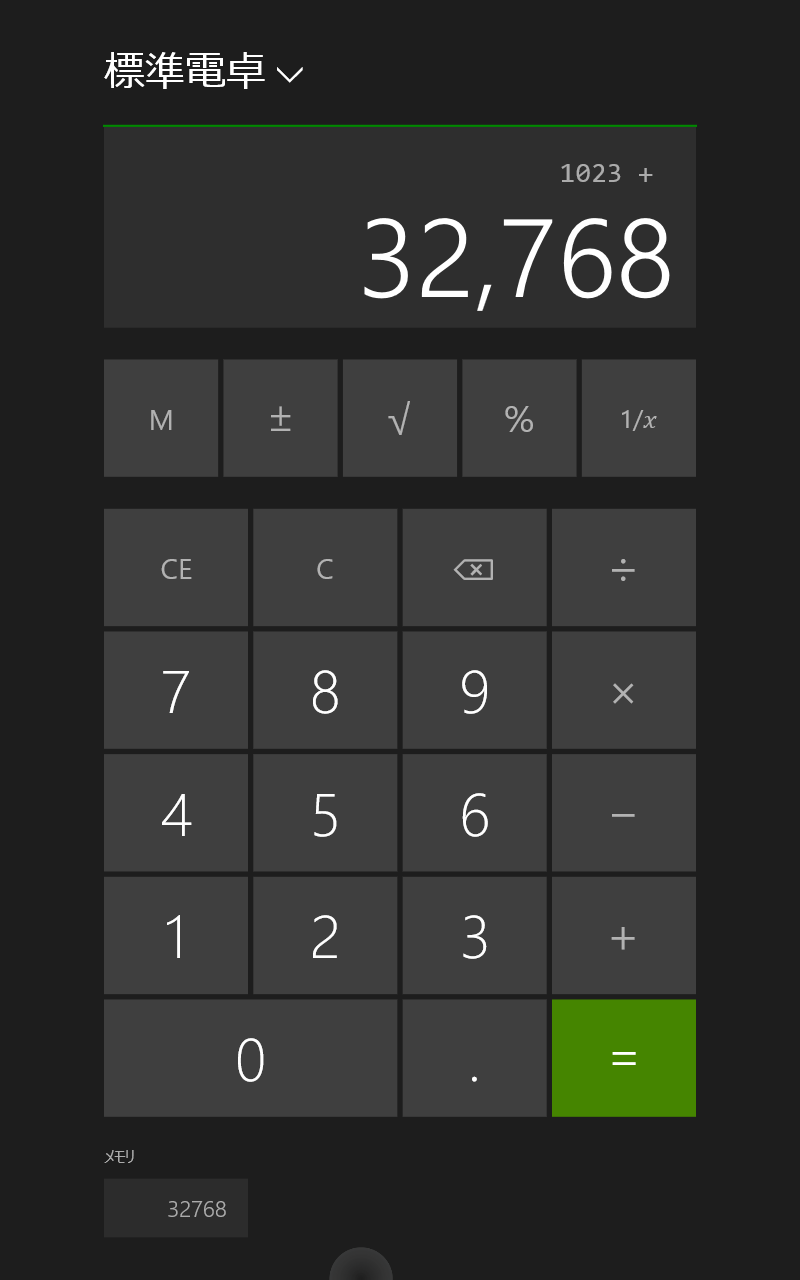Viewport: 800px width, 1280px height.
Task: Delete the last digit with backspace
Action: point(474,568)
